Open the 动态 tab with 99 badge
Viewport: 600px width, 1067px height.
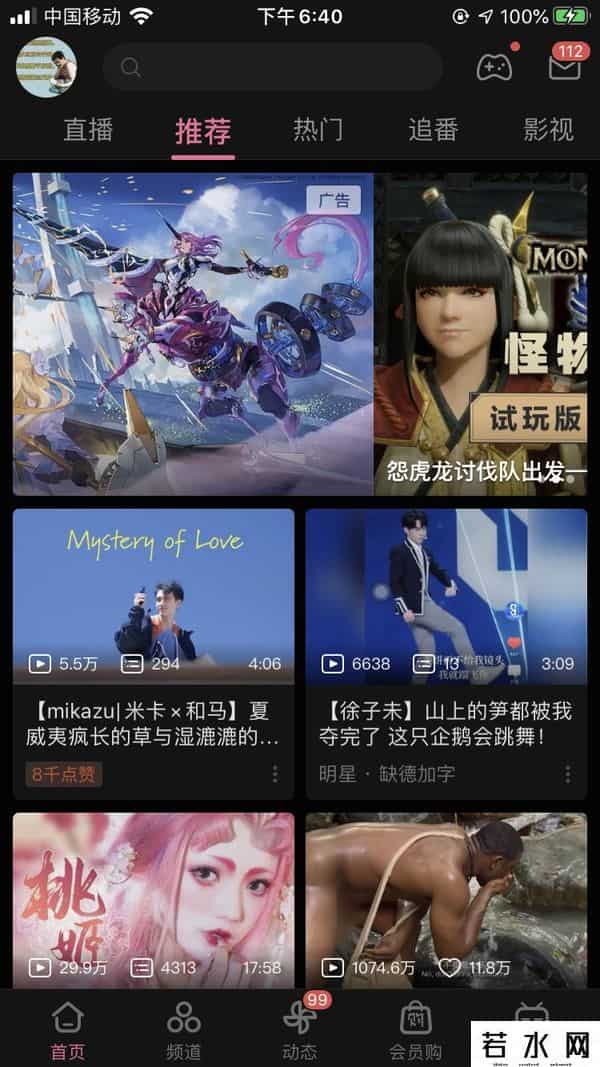click(x=299, y=1030)
